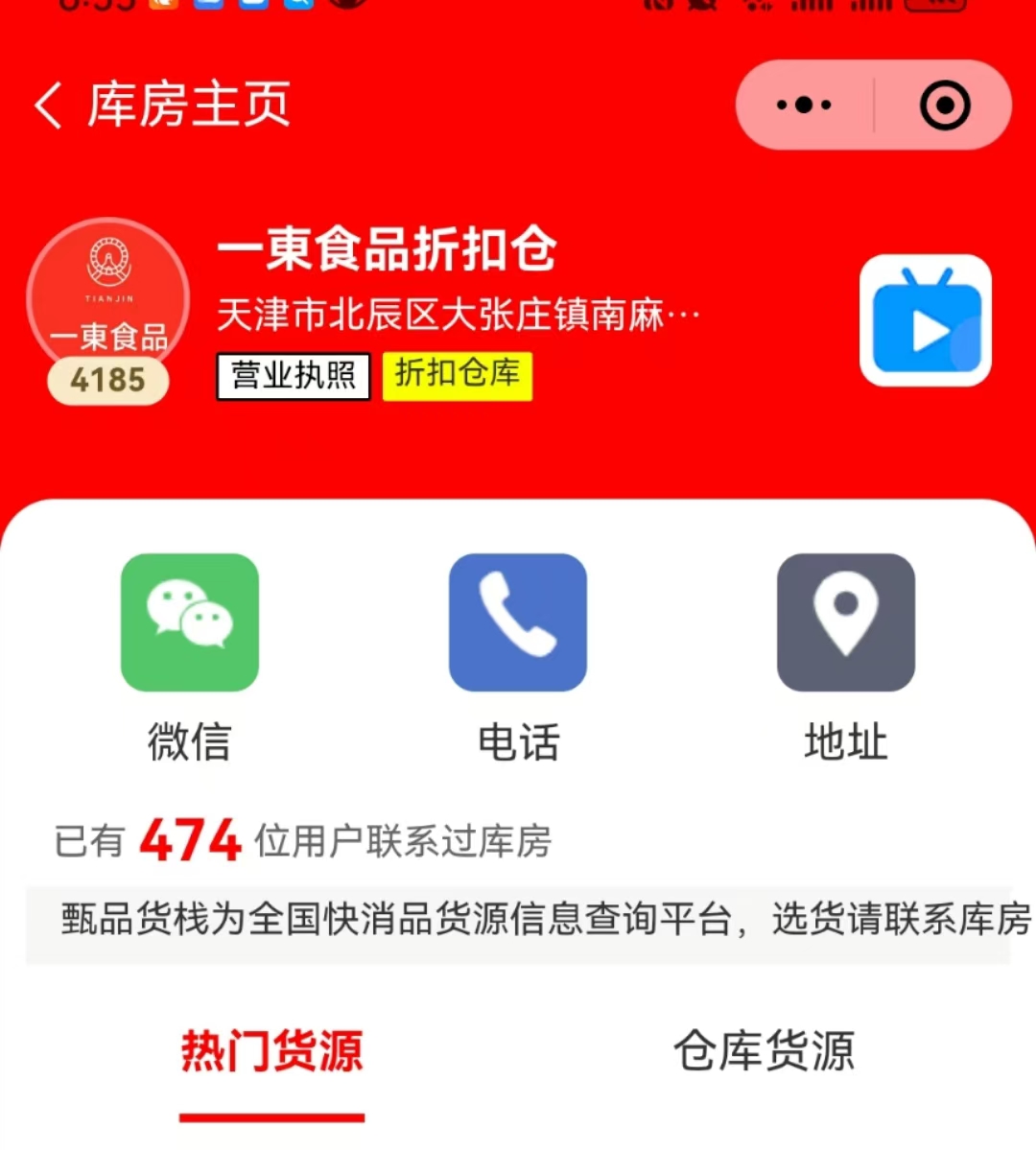
Task: Open the warehouse 地址 location
Action: [845, 622]
